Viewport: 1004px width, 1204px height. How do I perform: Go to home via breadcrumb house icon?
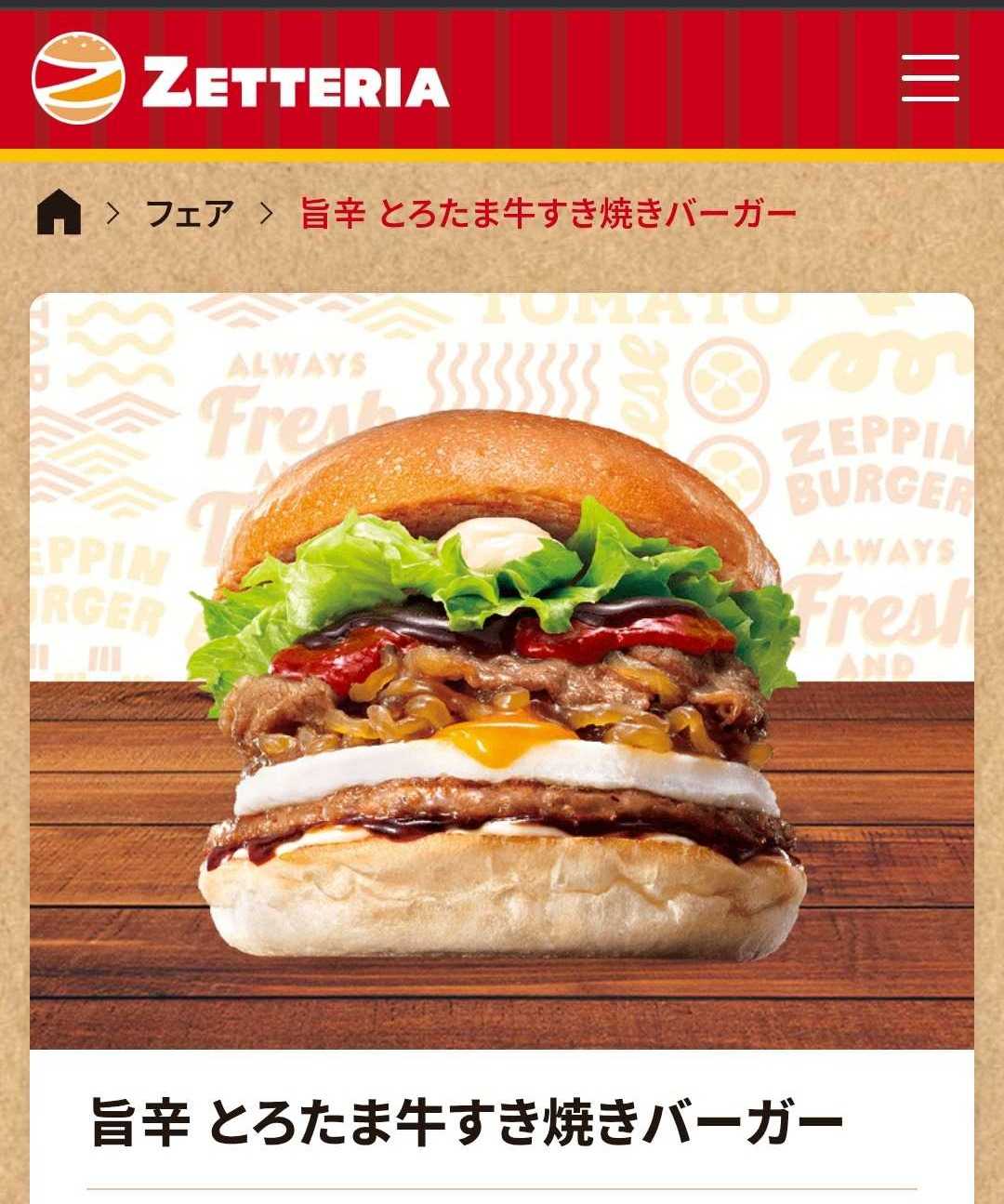point(59,212)
